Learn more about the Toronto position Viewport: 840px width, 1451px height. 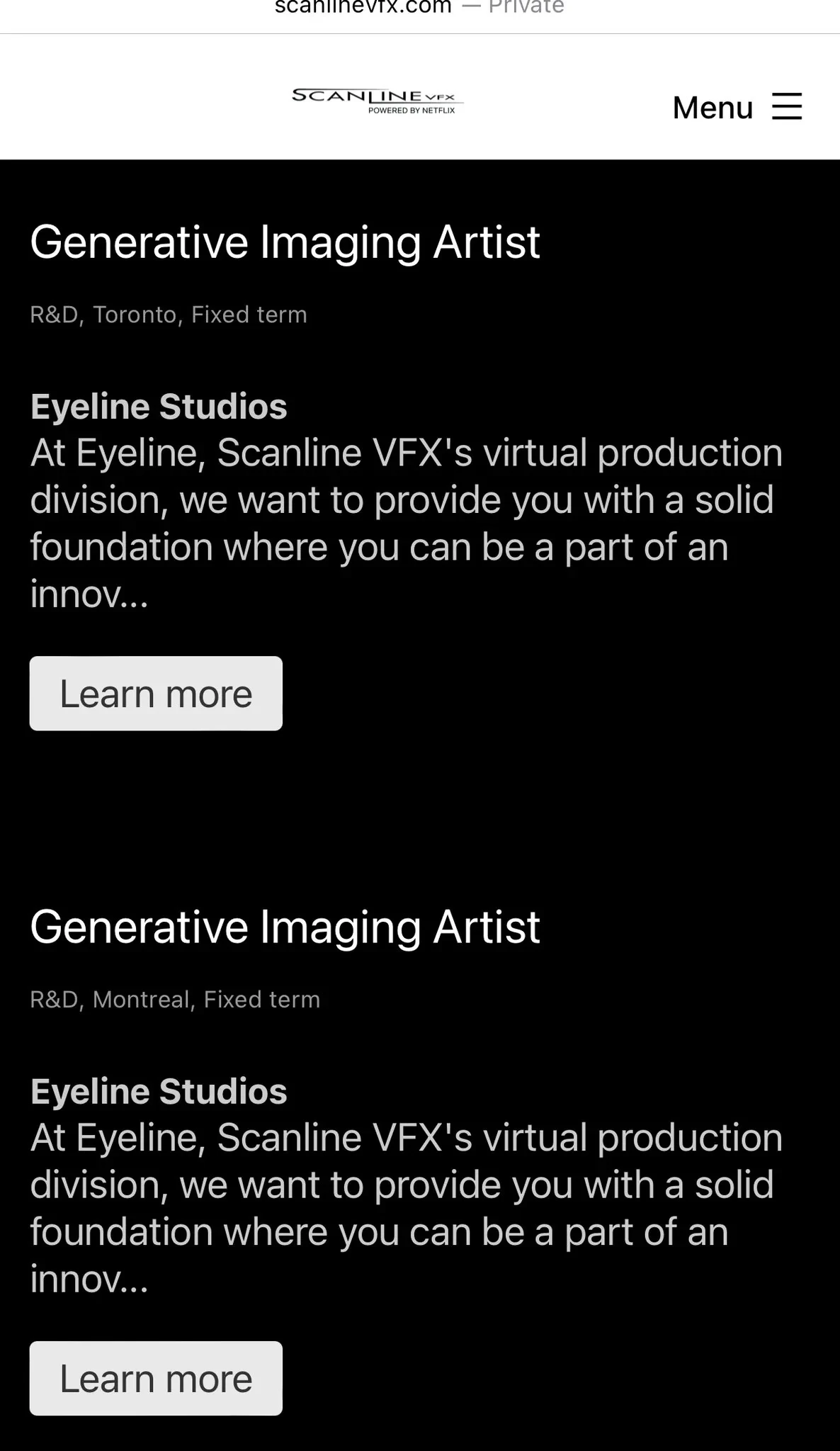[156, 694]
